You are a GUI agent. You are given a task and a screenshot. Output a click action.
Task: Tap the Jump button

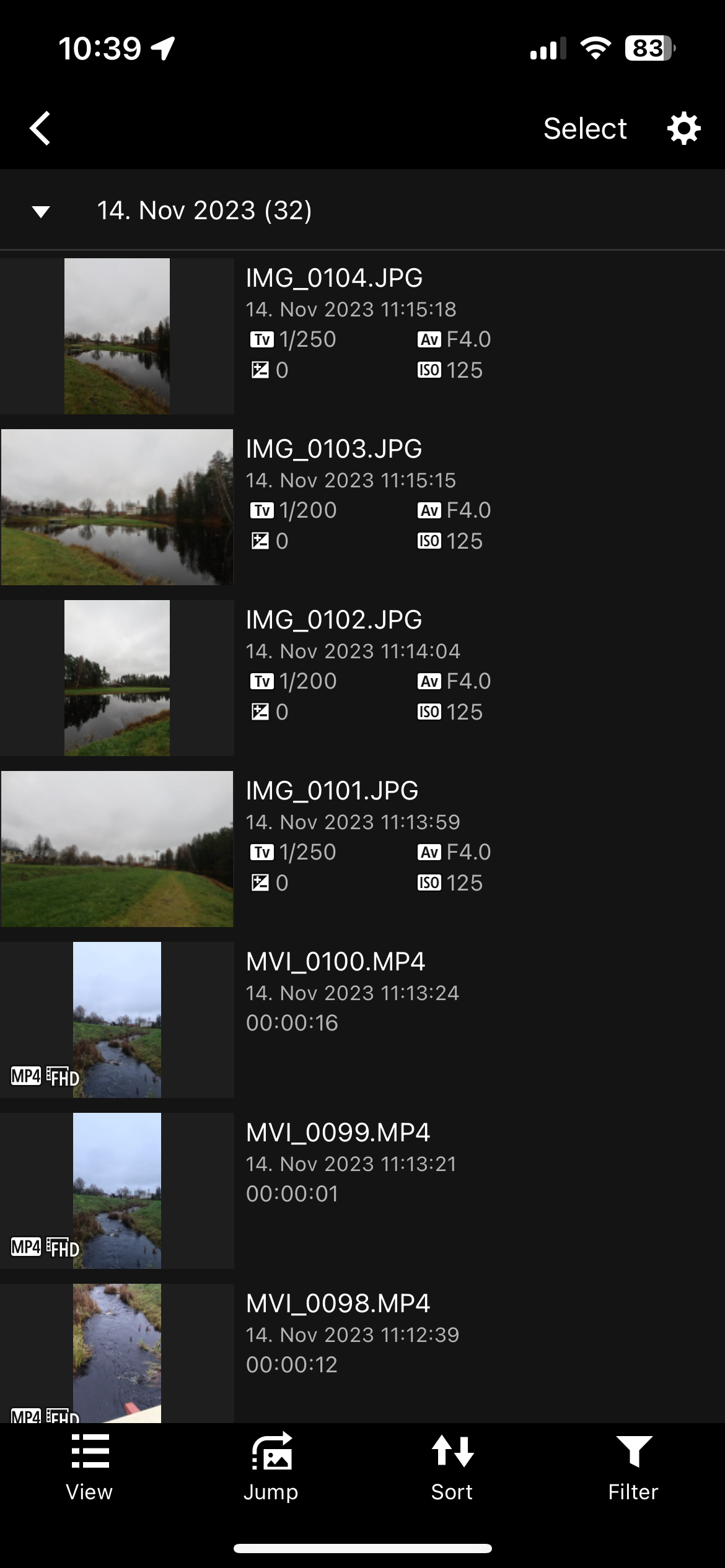point(271,1468)
